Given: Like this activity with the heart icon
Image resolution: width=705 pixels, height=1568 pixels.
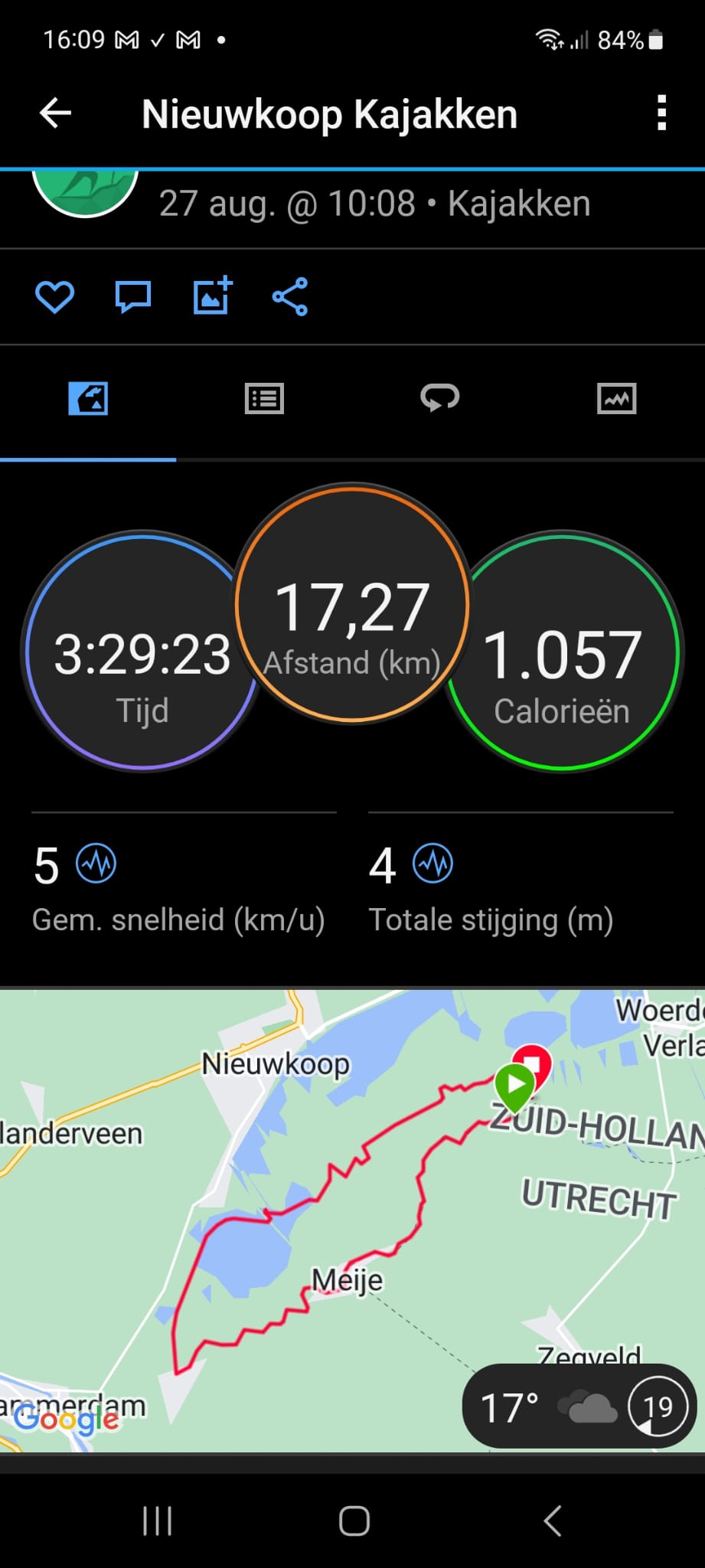Looking at the screenshot, I should coord(55,296).
